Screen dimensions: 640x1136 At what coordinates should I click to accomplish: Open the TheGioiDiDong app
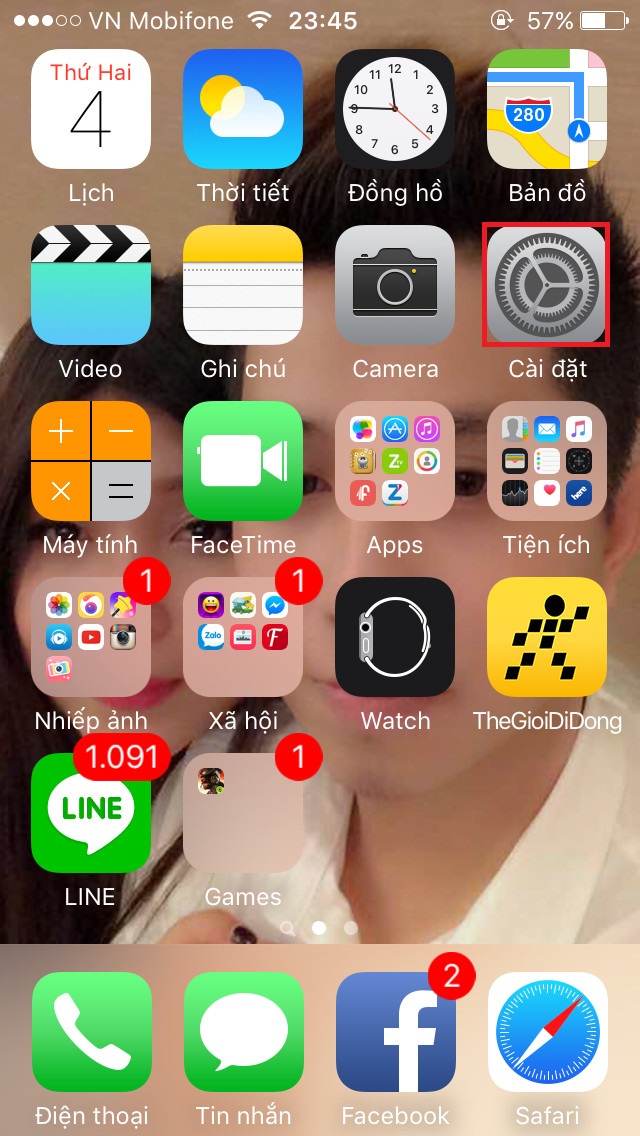click(x=546, y=637)
